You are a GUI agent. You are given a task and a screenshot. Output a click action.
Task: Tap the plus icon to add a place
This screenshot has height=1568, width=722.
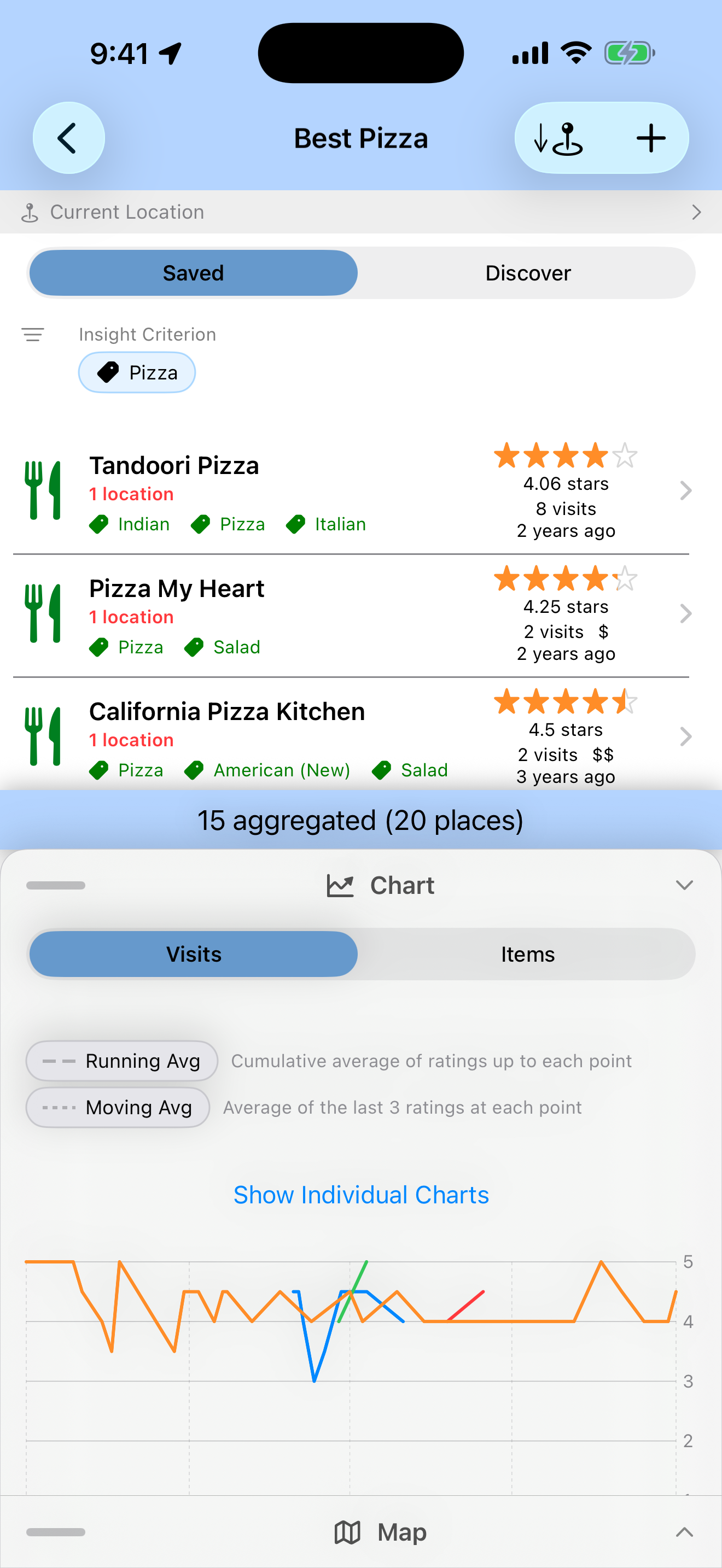(x=651, y=138)
